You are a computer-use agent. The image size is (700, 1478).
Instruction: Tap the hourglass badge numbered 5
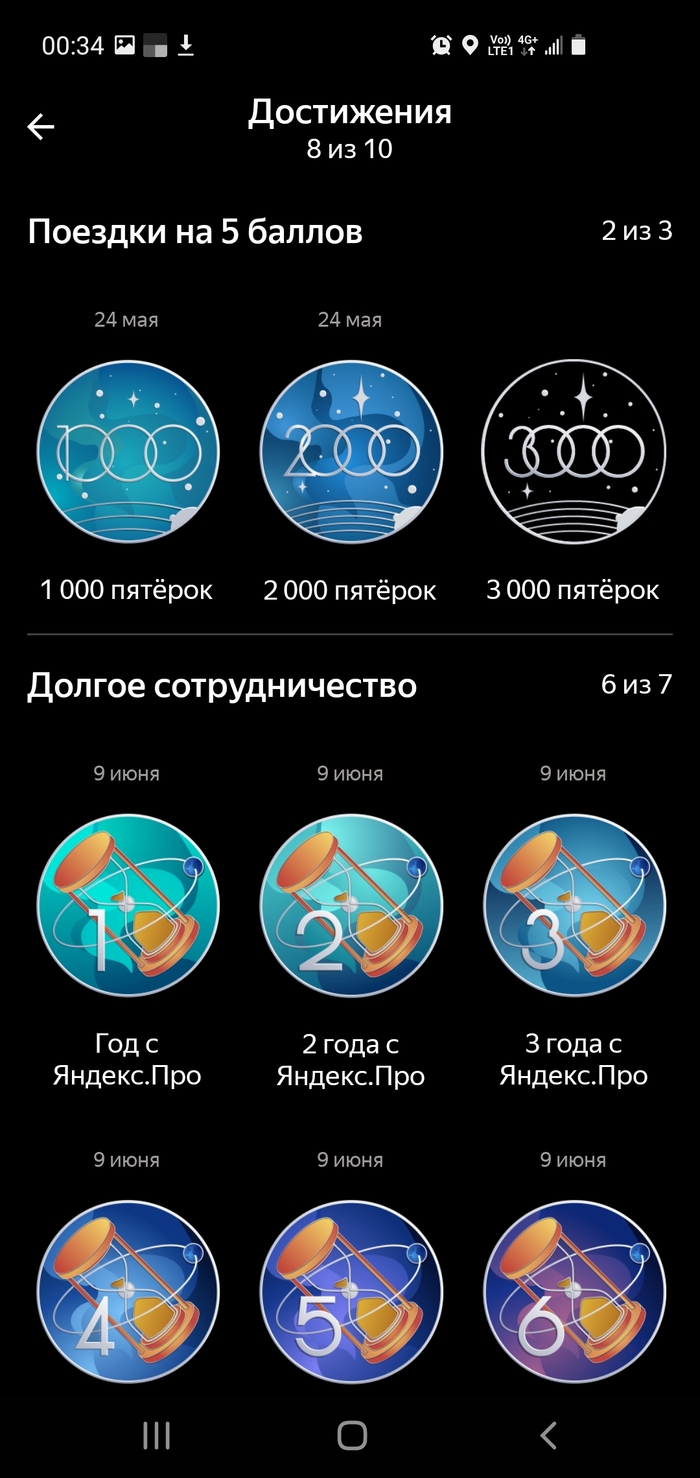(x=350, y=1290)
